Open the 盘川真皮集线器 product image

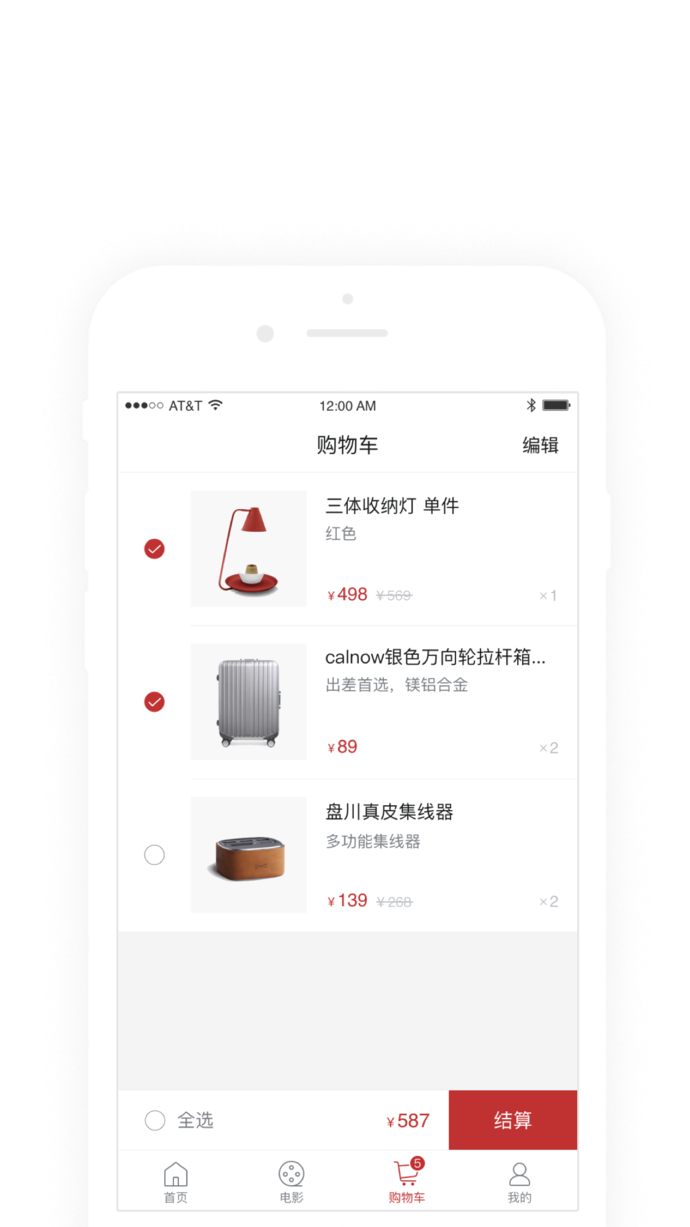[x=248, y=855]
